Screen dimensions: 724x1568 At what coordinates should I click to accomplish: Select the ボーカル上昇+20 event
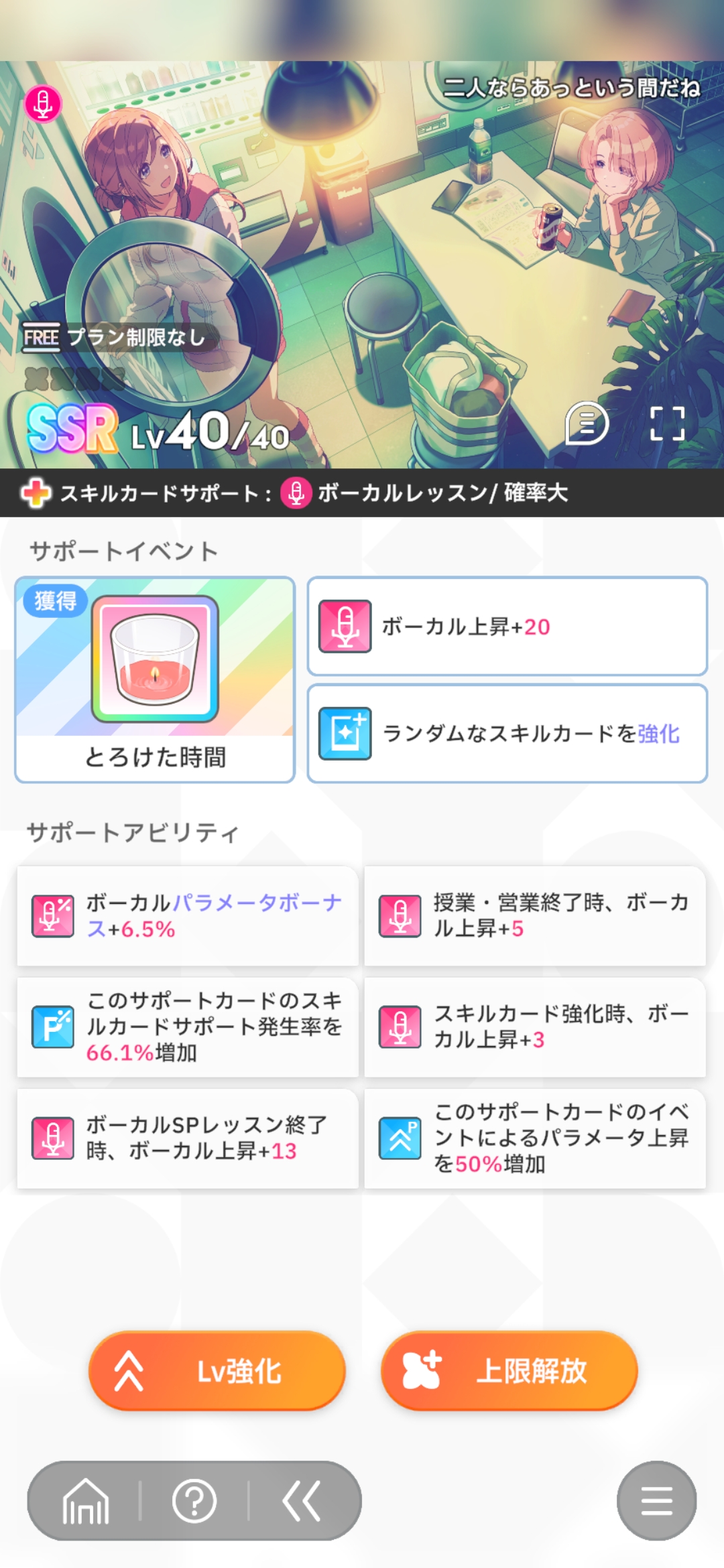tap(507, 626)
